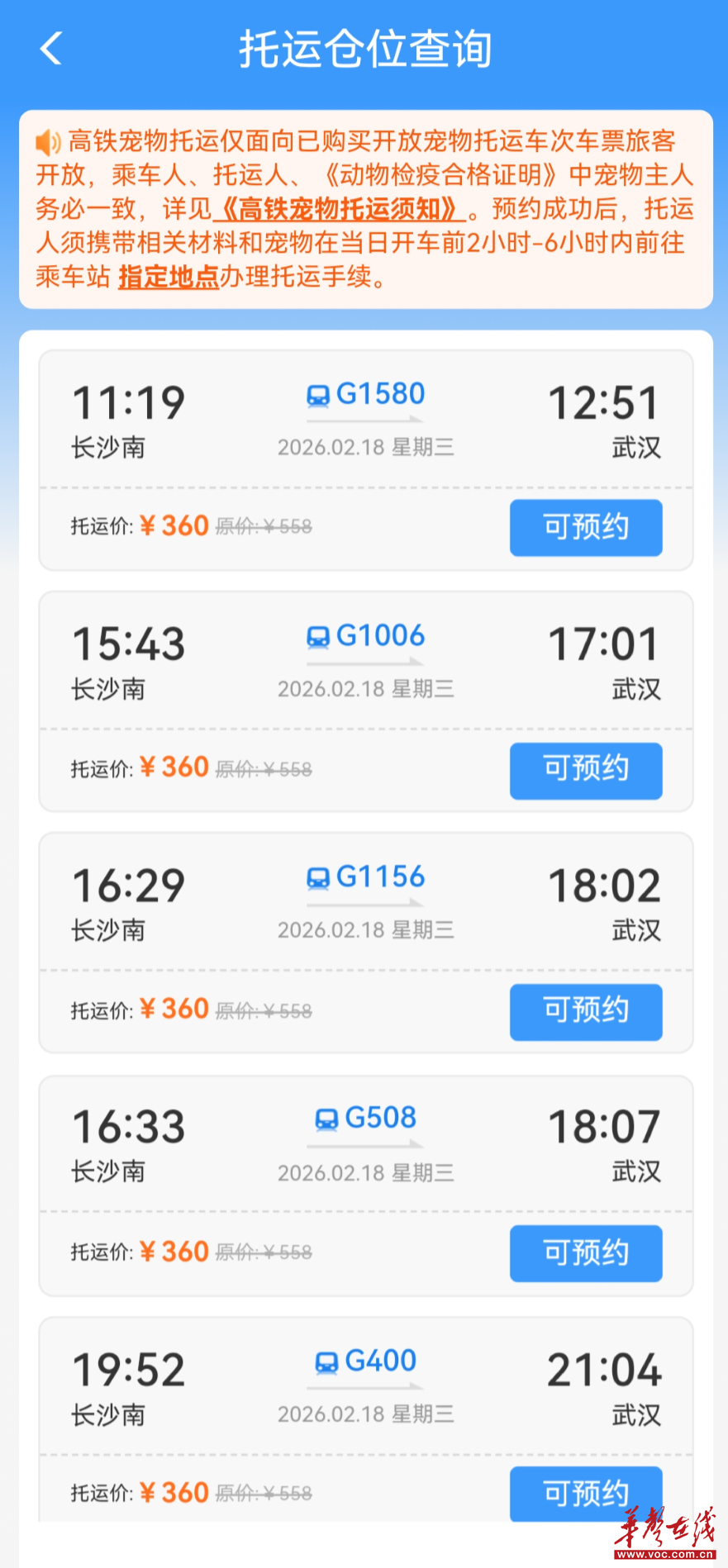This screenshot has height=1568, width=728.
Task: Click the train icon next to G1156
Action: tap(316, 878)
